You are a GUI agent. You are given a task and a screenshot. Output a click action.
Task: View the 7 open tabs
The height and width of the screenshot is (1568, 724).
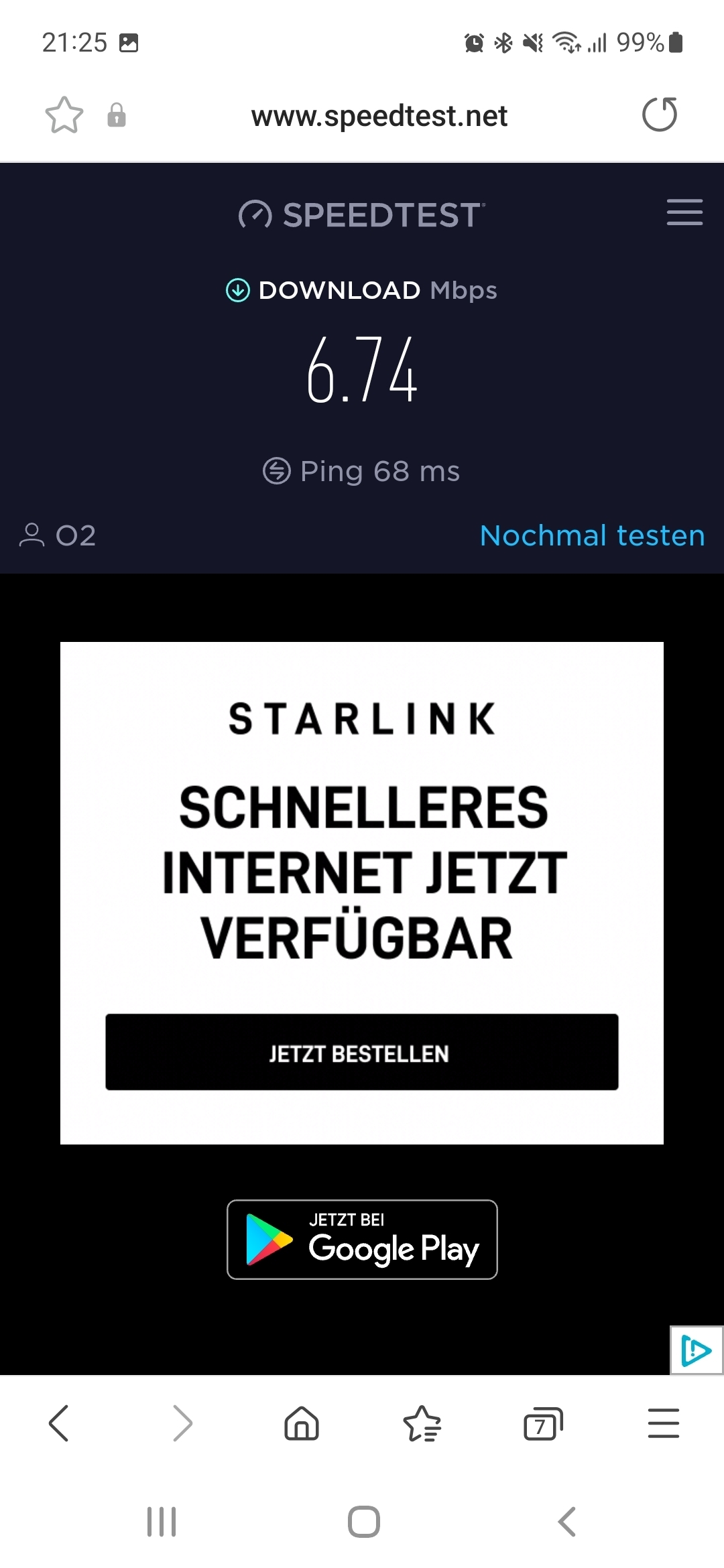point(542,1423)
